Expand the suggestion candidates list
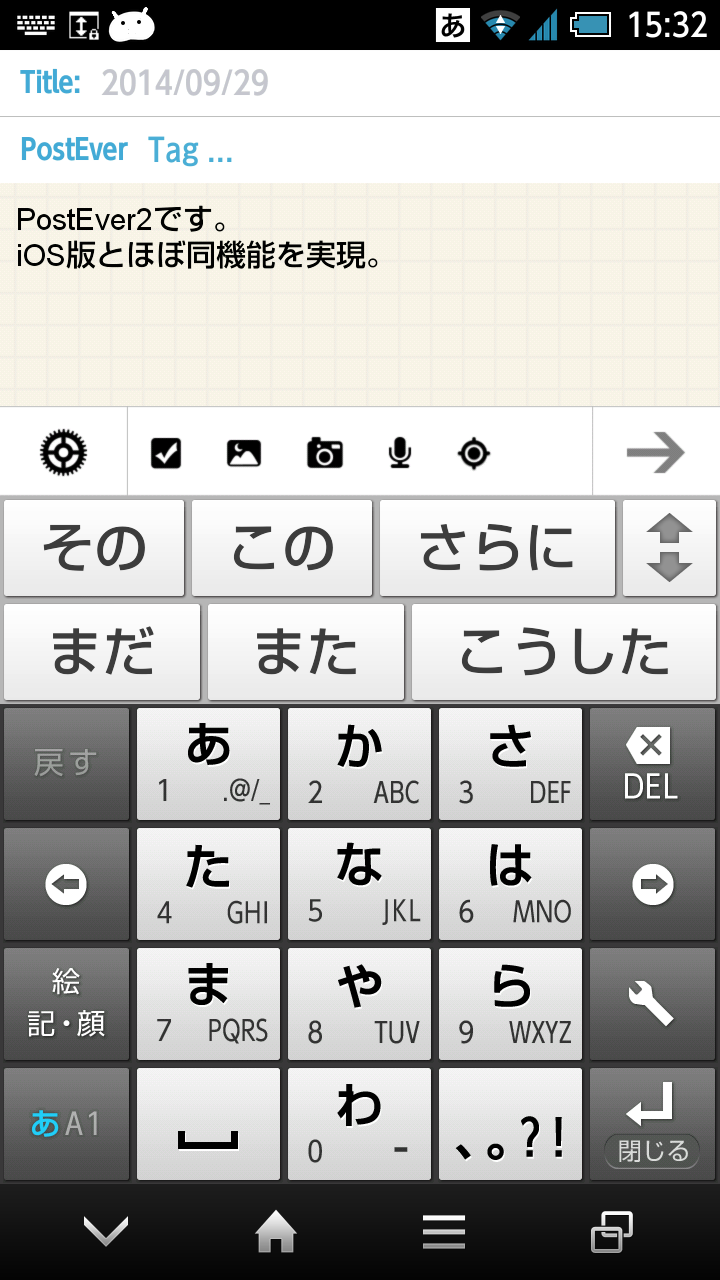The width and height of the screenshot is (720, 1280). [669, 548]
